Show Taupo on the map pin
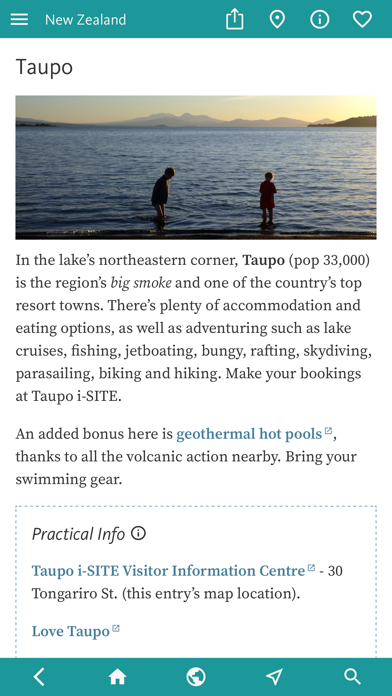The image size is (392, 696). tap(277, 19)
